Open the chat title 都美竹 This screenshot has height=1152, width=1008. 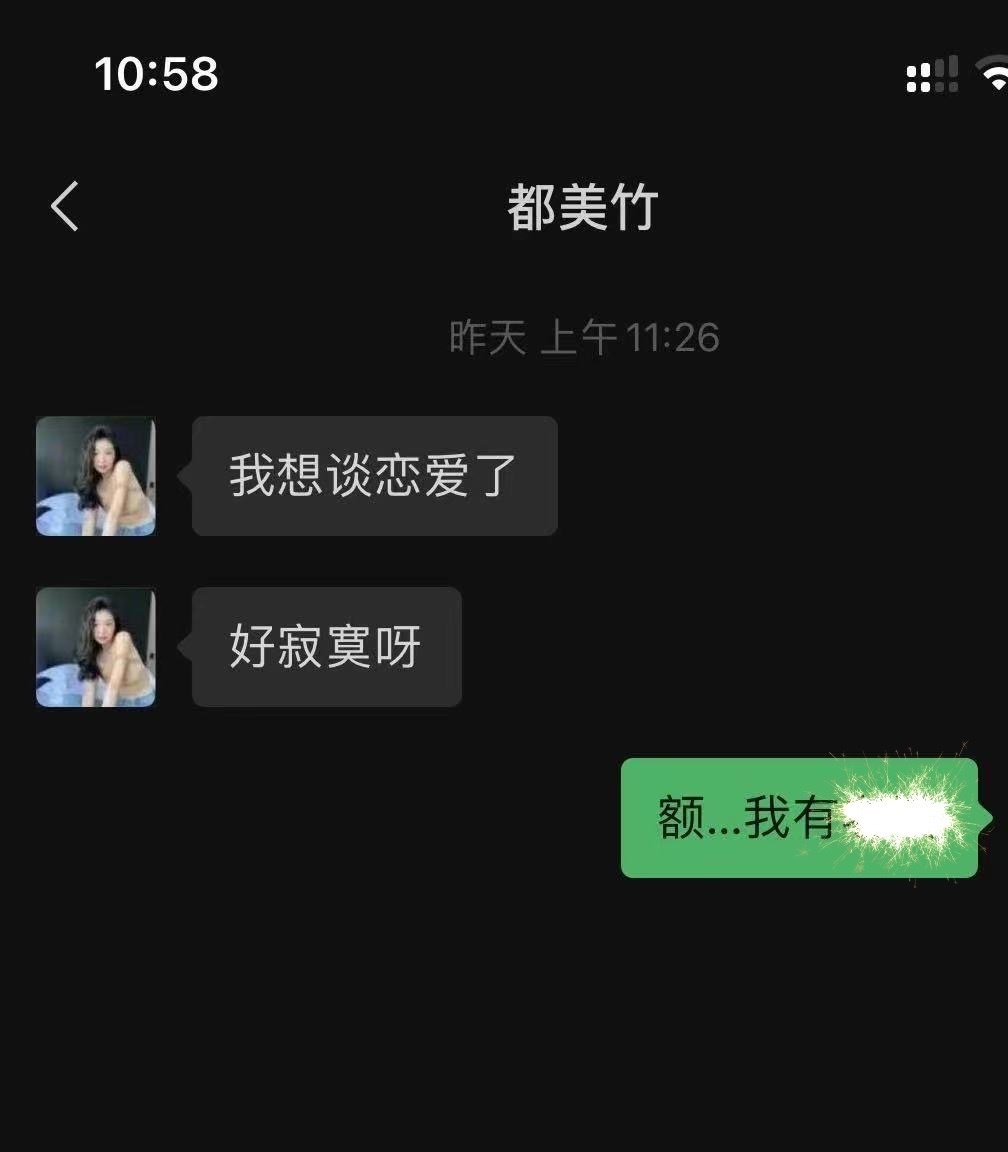(x=585, y=207)
